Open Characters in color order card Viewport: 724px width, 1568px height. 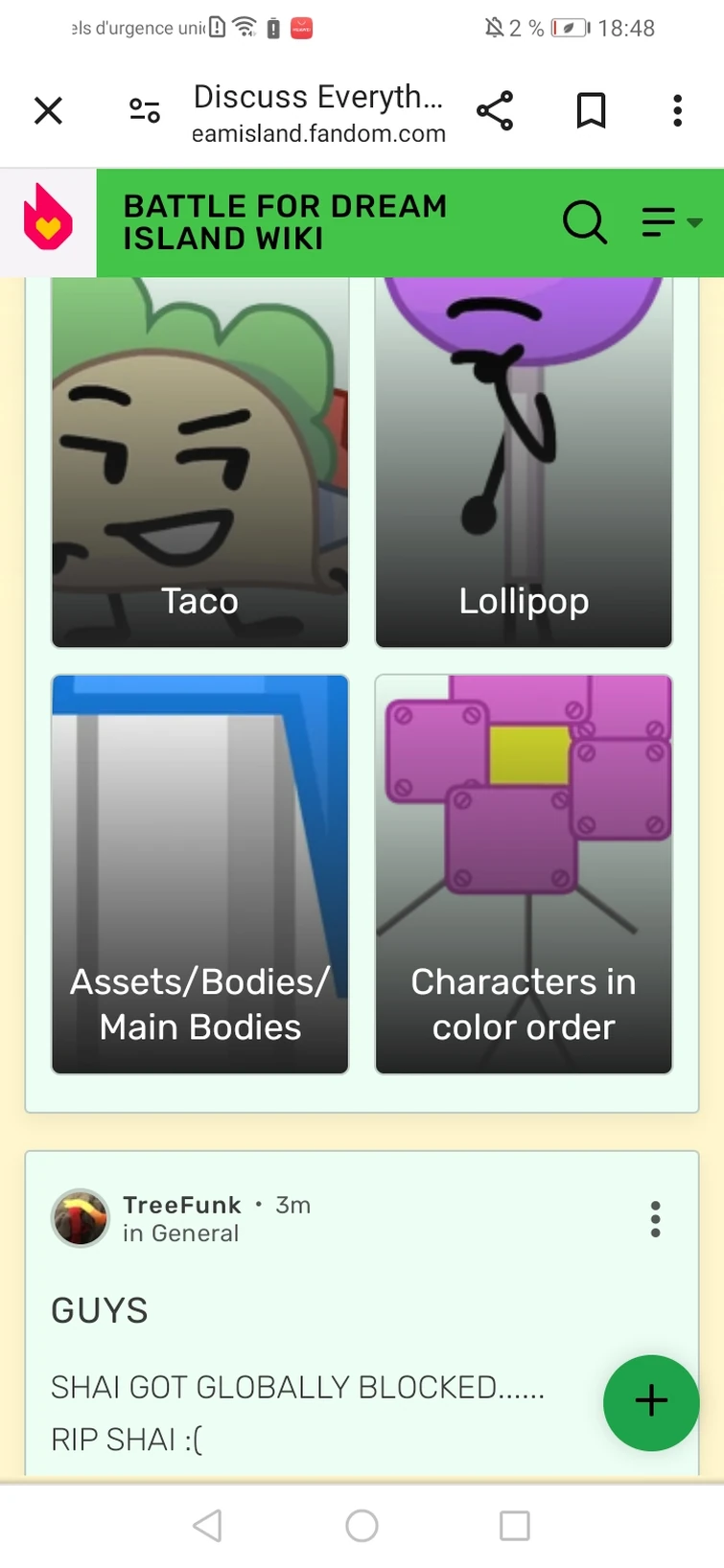coord(524,874)
